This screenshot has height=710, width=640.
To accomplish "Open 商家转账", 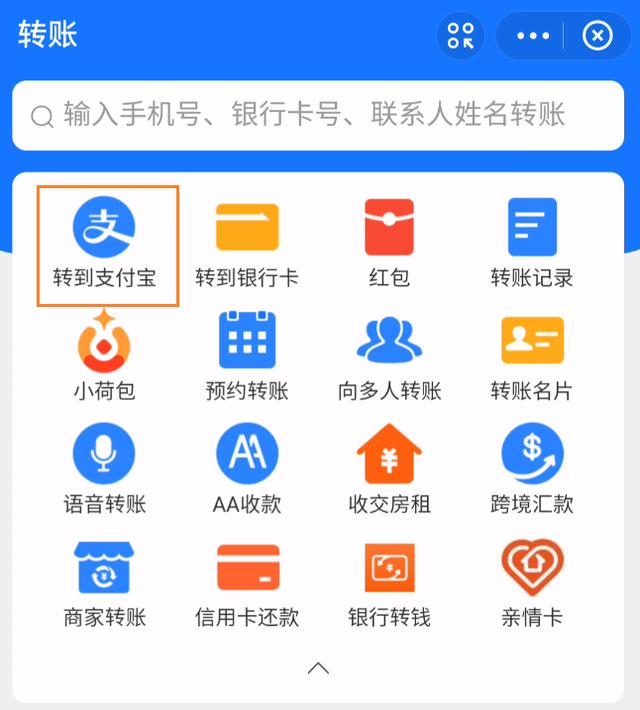I will click(106, 584).
